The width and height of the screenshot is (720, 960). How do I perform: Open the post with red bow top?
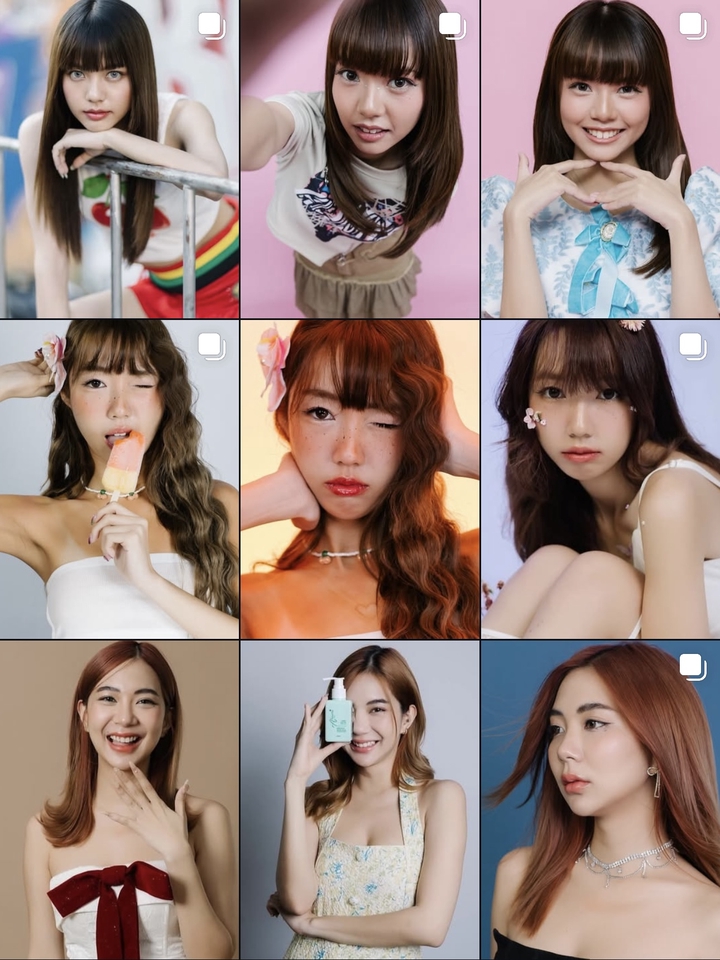(119, 800)
